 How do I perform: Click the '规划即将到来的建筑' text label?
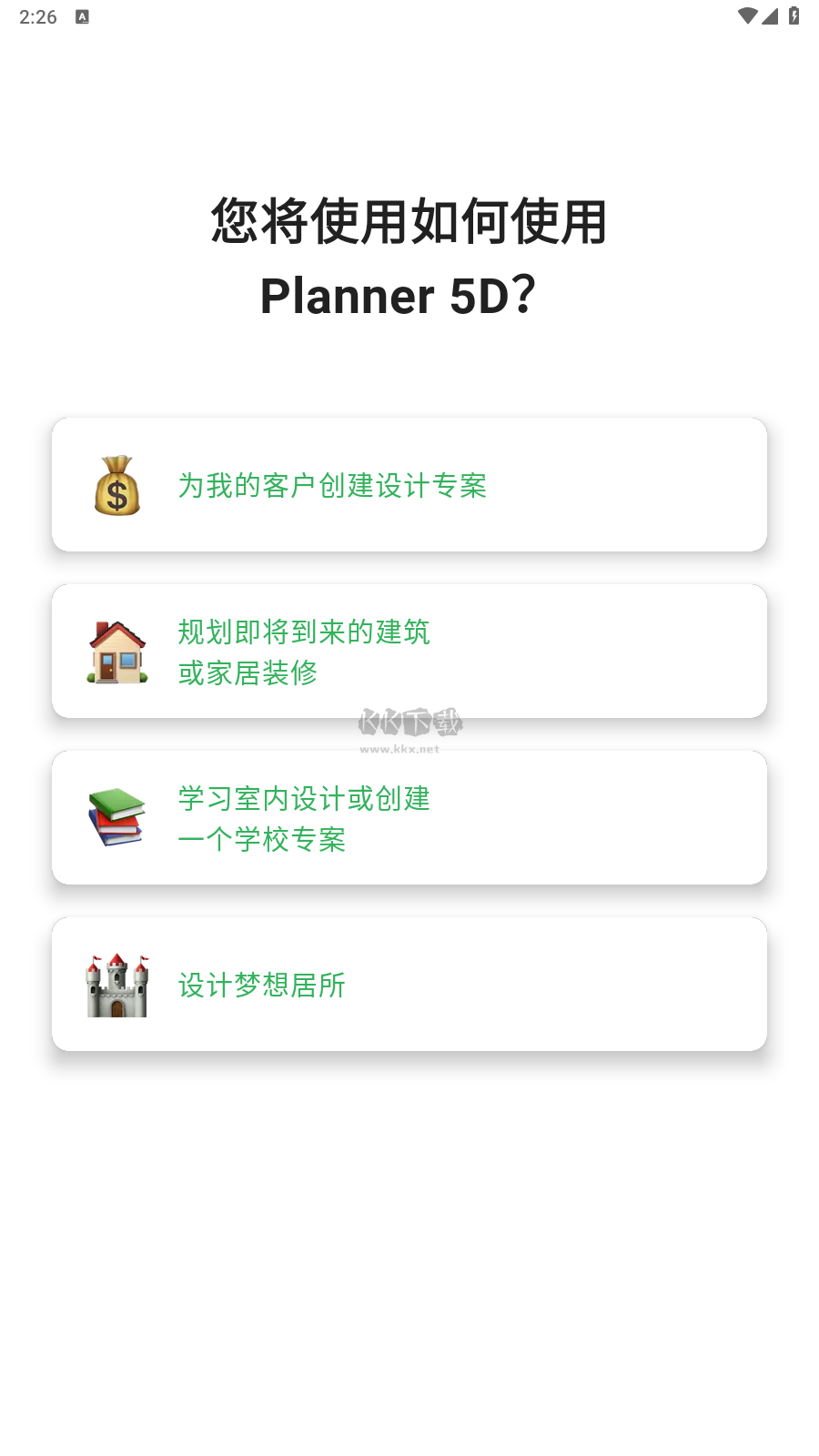(x=304, y=632)
